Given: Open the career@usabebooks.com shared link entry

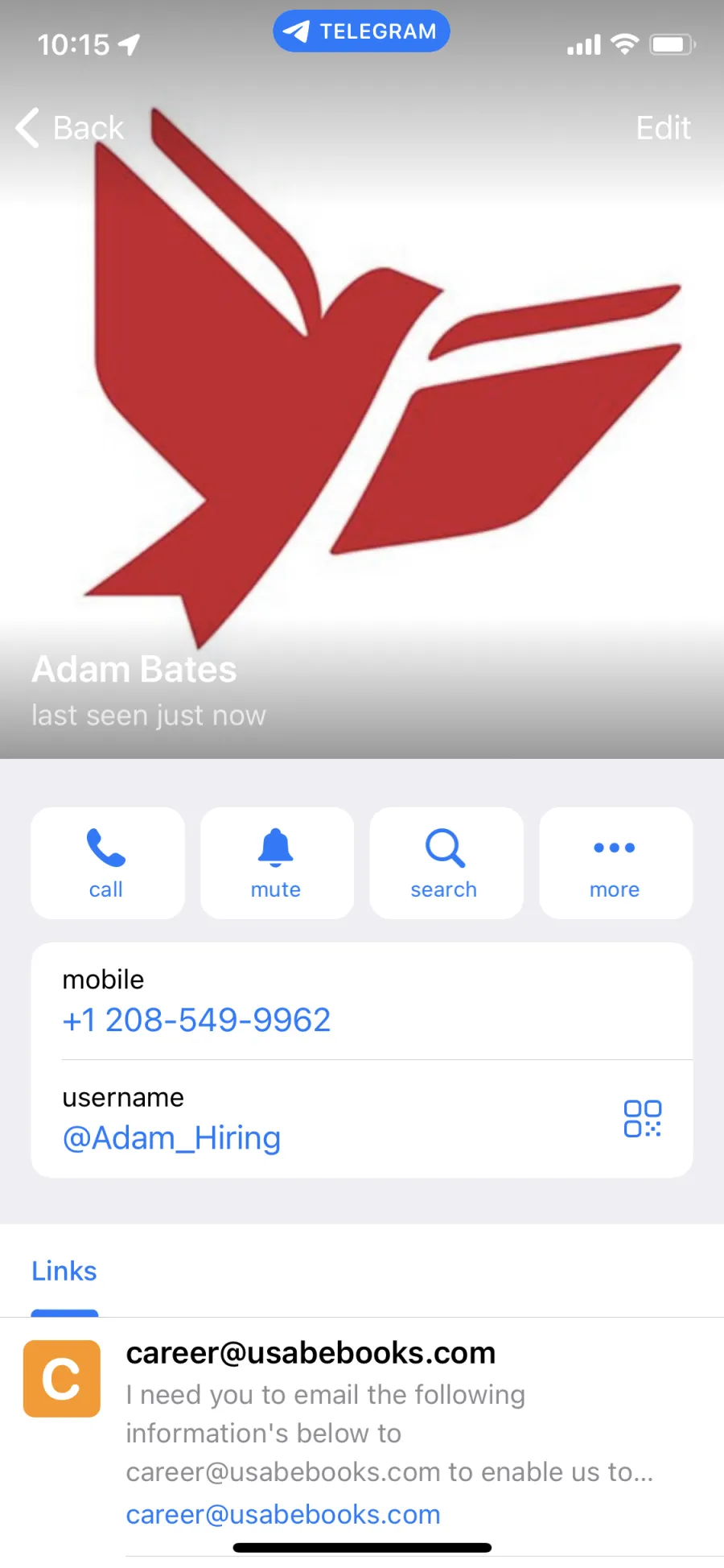Looking at the screenshot, I should click(x=362, y=1434).
